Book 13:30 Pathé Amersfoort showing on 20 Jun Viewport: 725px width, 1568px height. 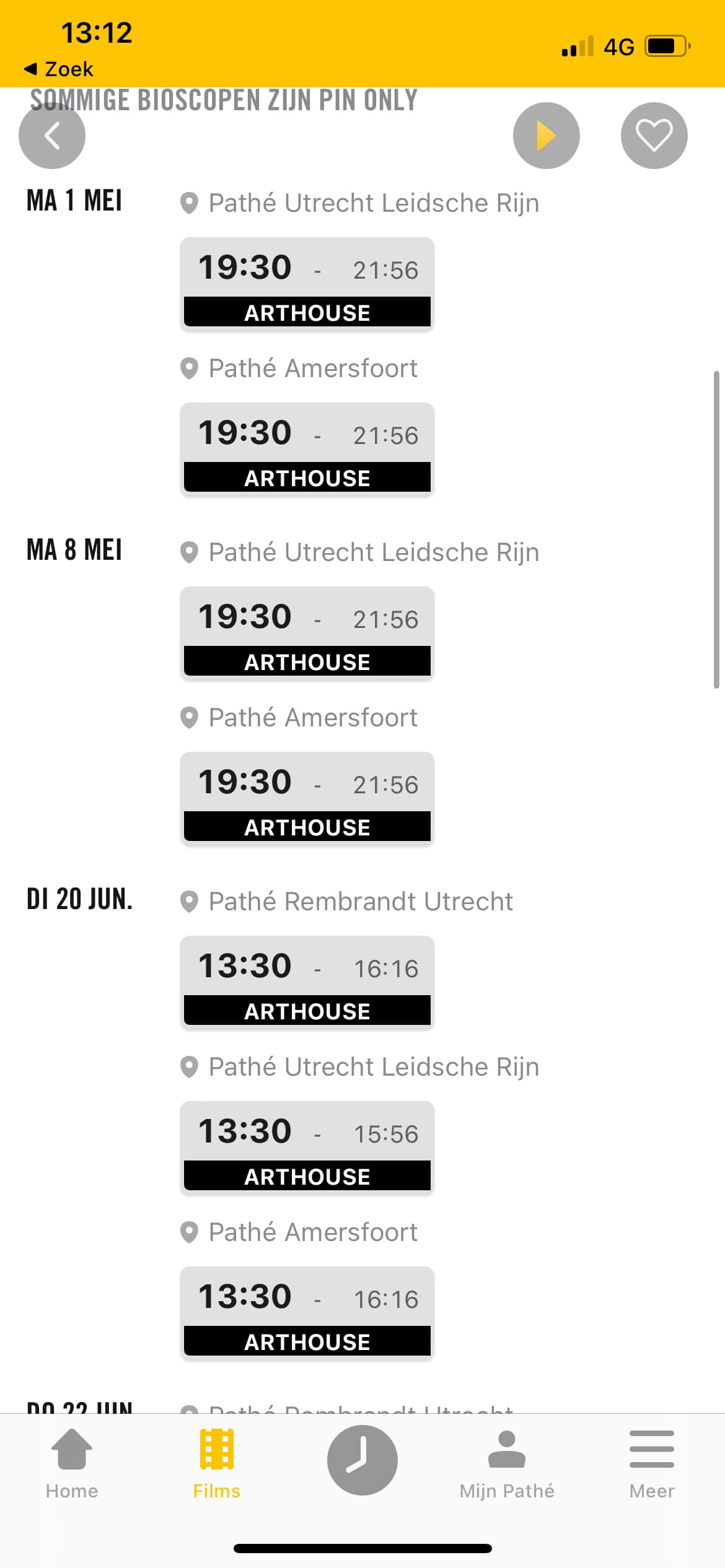tap(307, 1312)
